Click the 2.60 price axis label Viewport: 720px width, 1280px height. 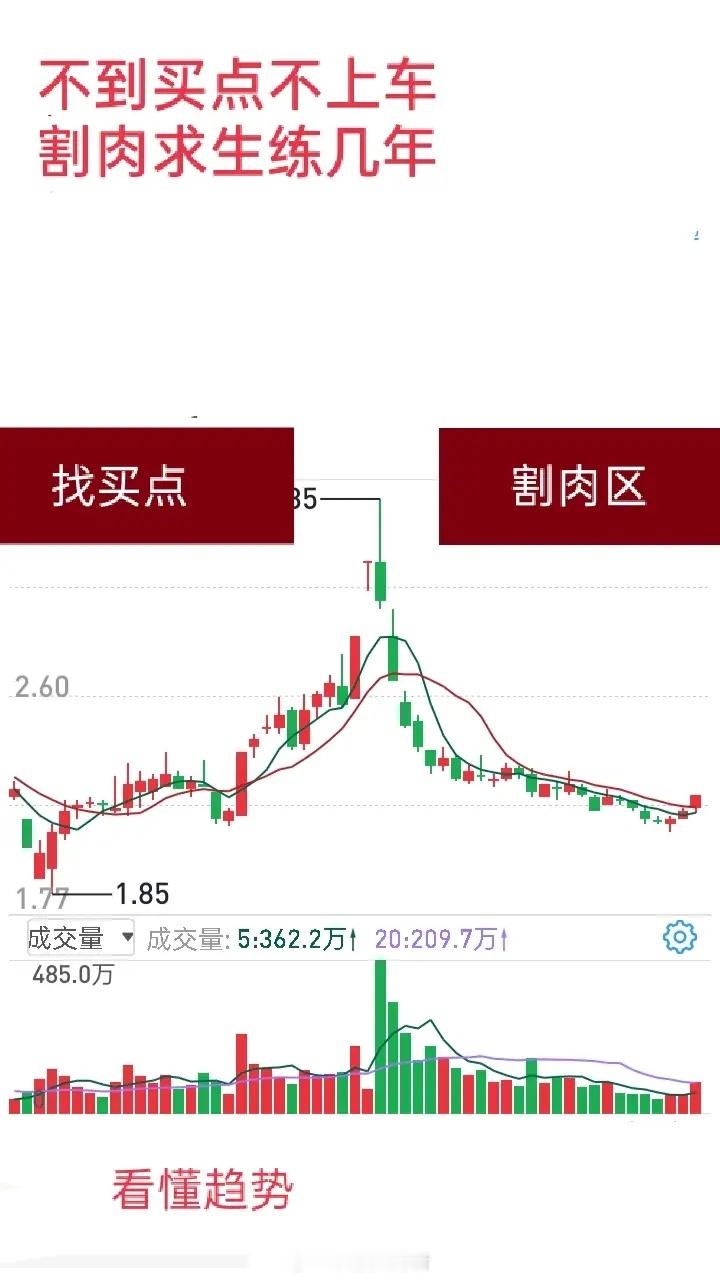[x=42, y=688]
